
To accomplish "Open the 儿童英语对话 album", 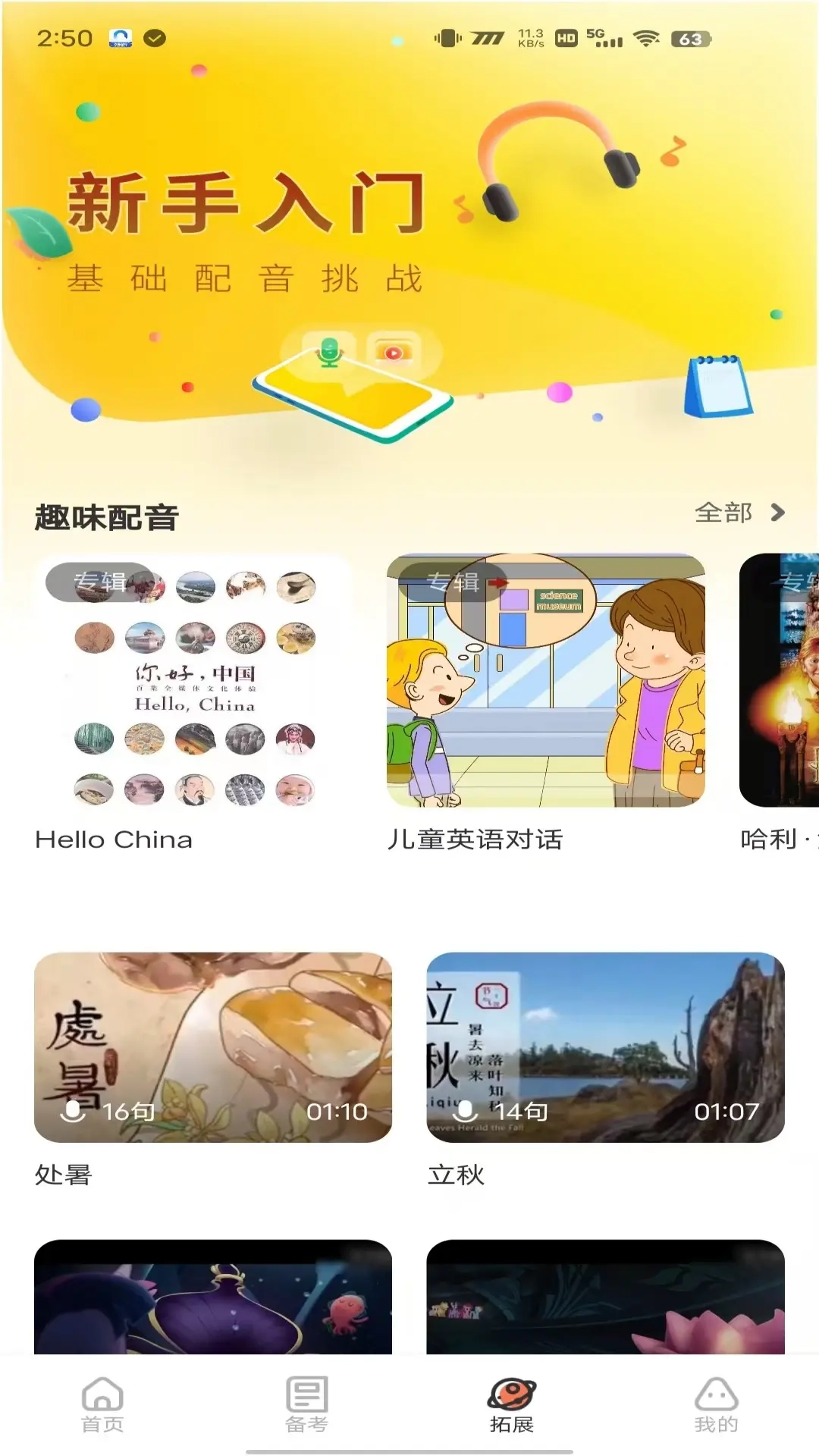I will point(546,681).
